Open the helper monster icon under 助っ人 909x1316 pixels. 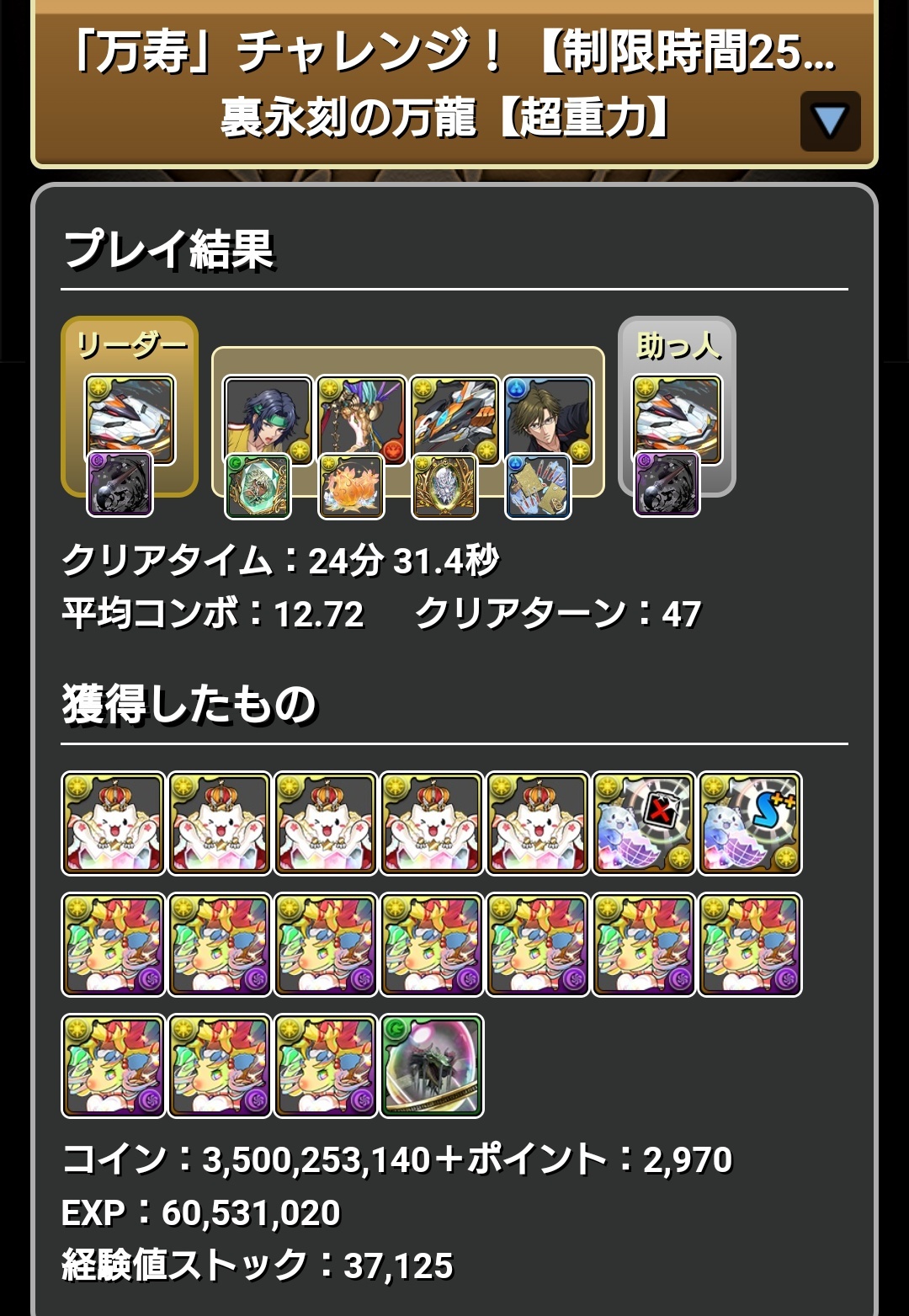pos(677,418)
